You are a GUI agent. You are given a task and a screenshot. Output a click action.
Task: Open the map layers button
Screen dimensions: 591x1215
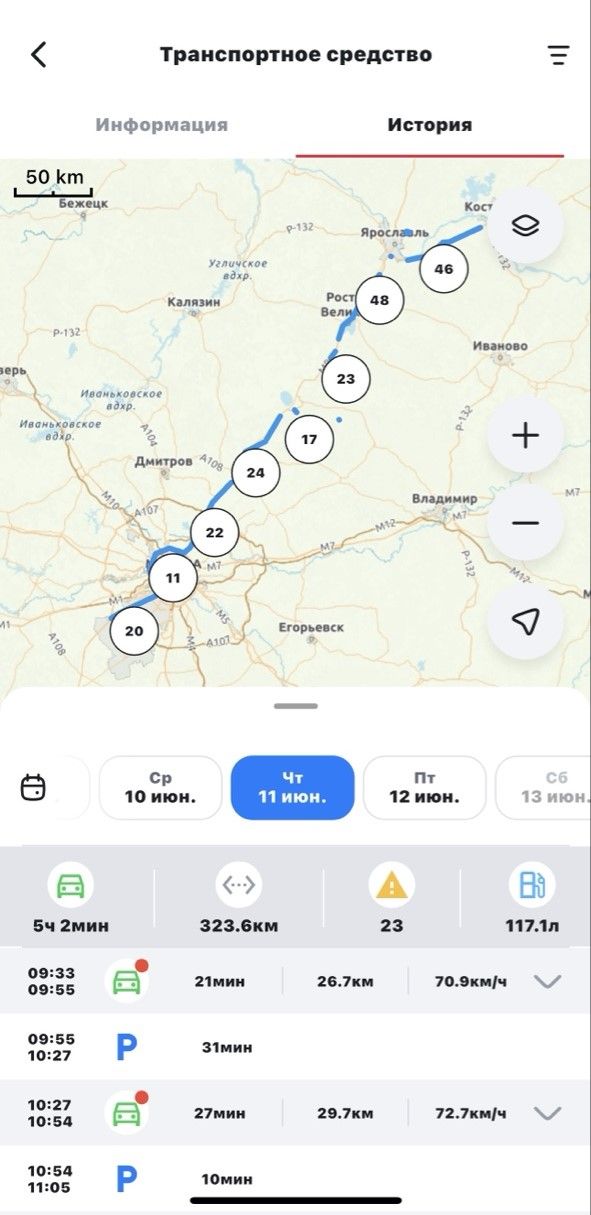525,225
